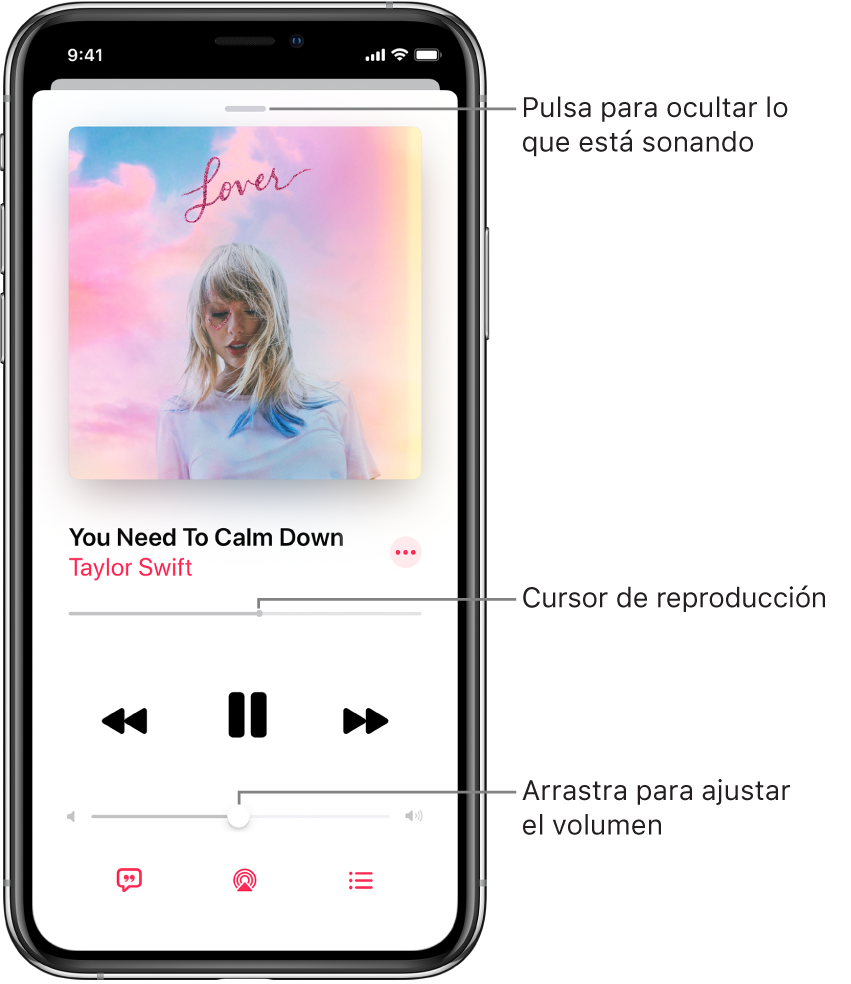Open the Up Next playback queue
The width and height of the screenshot is (851, 984).
click(360, 880)
